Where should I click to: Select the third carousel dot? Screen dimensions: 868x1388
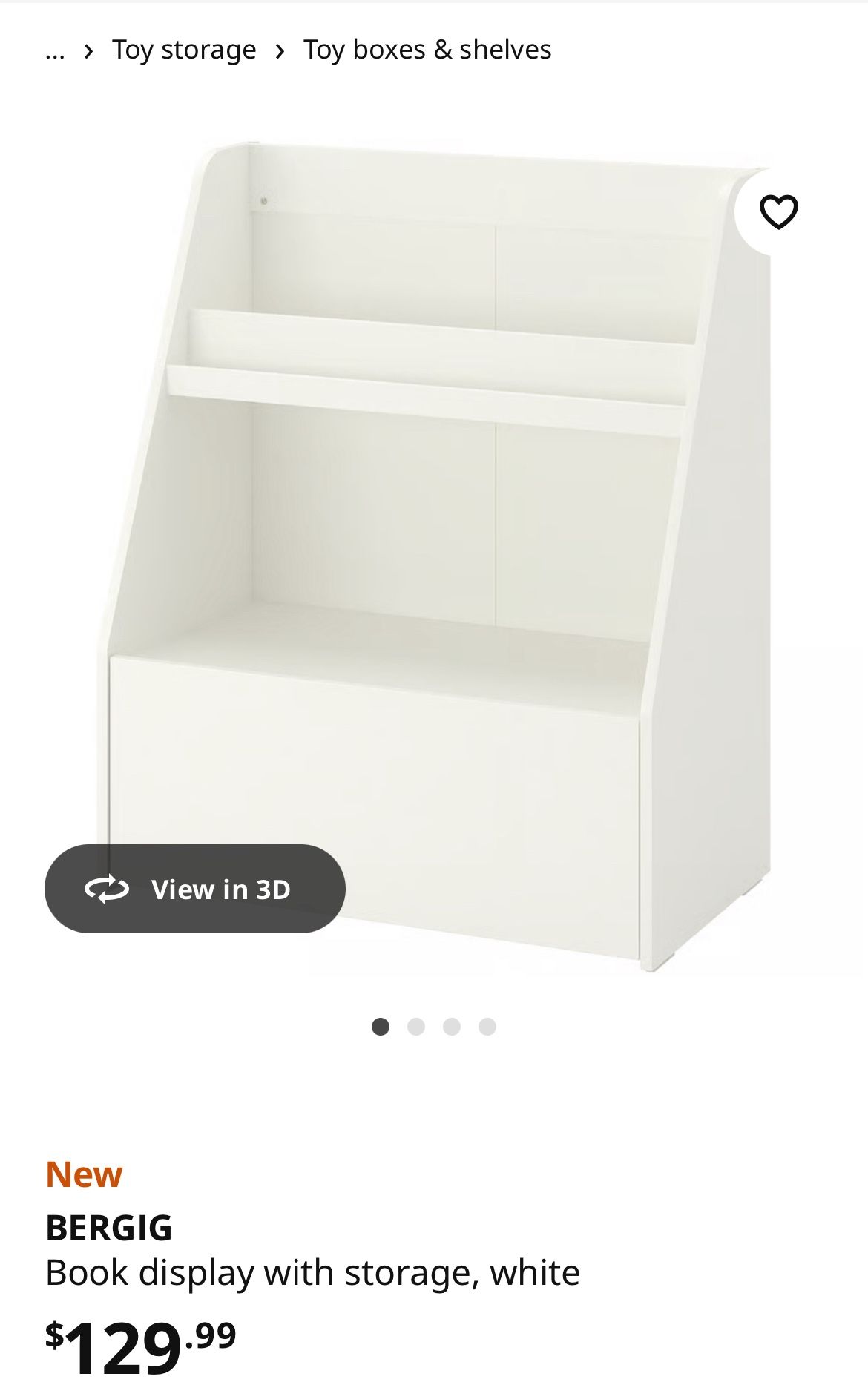[x=451, y=1026]
